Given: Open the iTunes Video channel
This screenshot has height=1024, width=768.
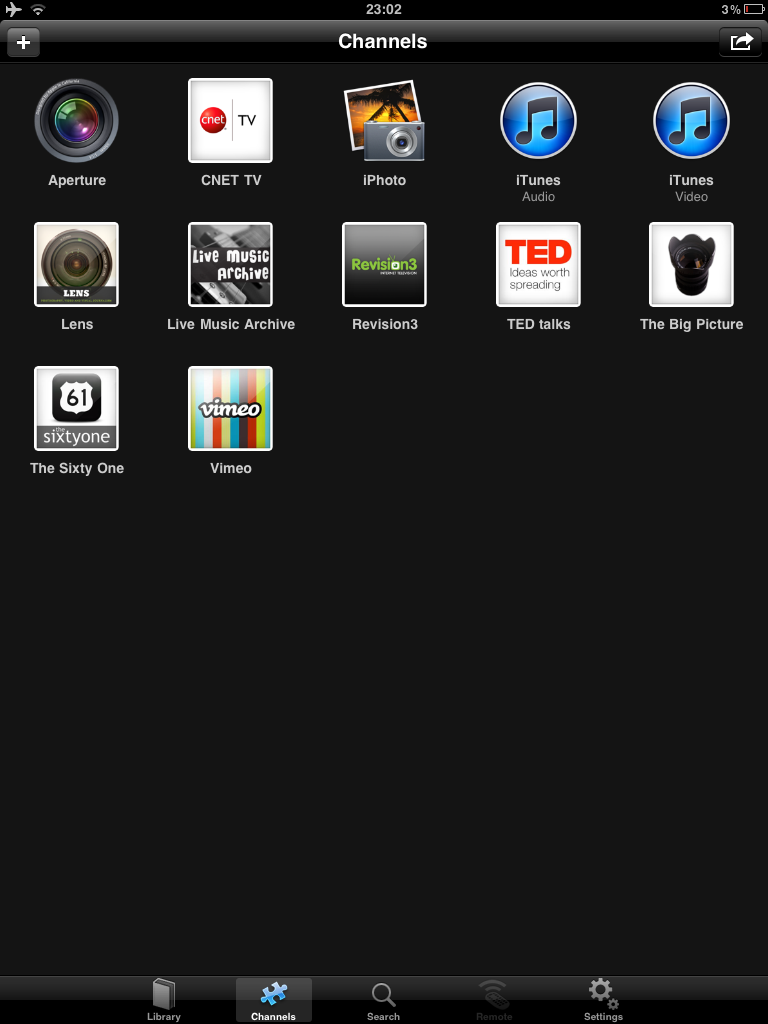Looking at the screenshot, I should pos(691,121).
